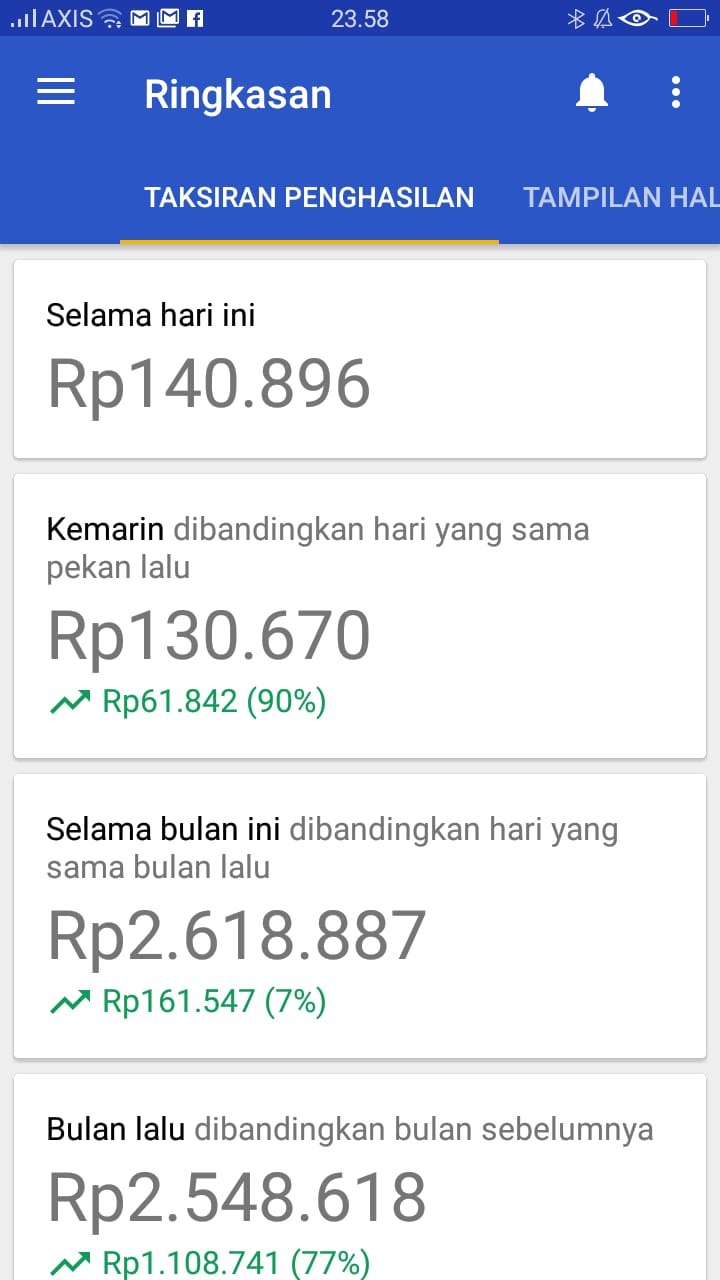Open the Kemarin earnings card

[360, 616]
